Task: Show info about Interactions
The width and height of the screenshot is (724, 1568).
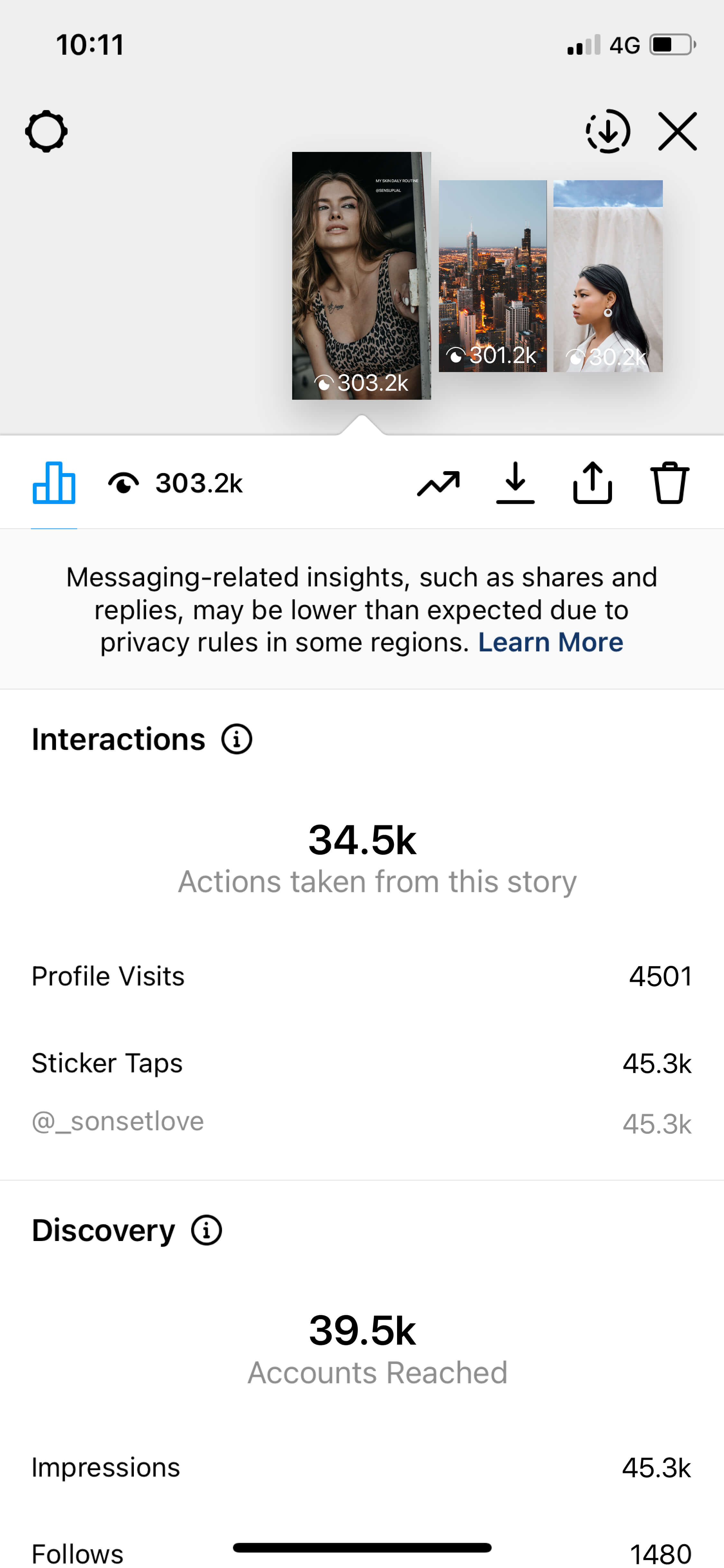Action: (x=237, y=740)
